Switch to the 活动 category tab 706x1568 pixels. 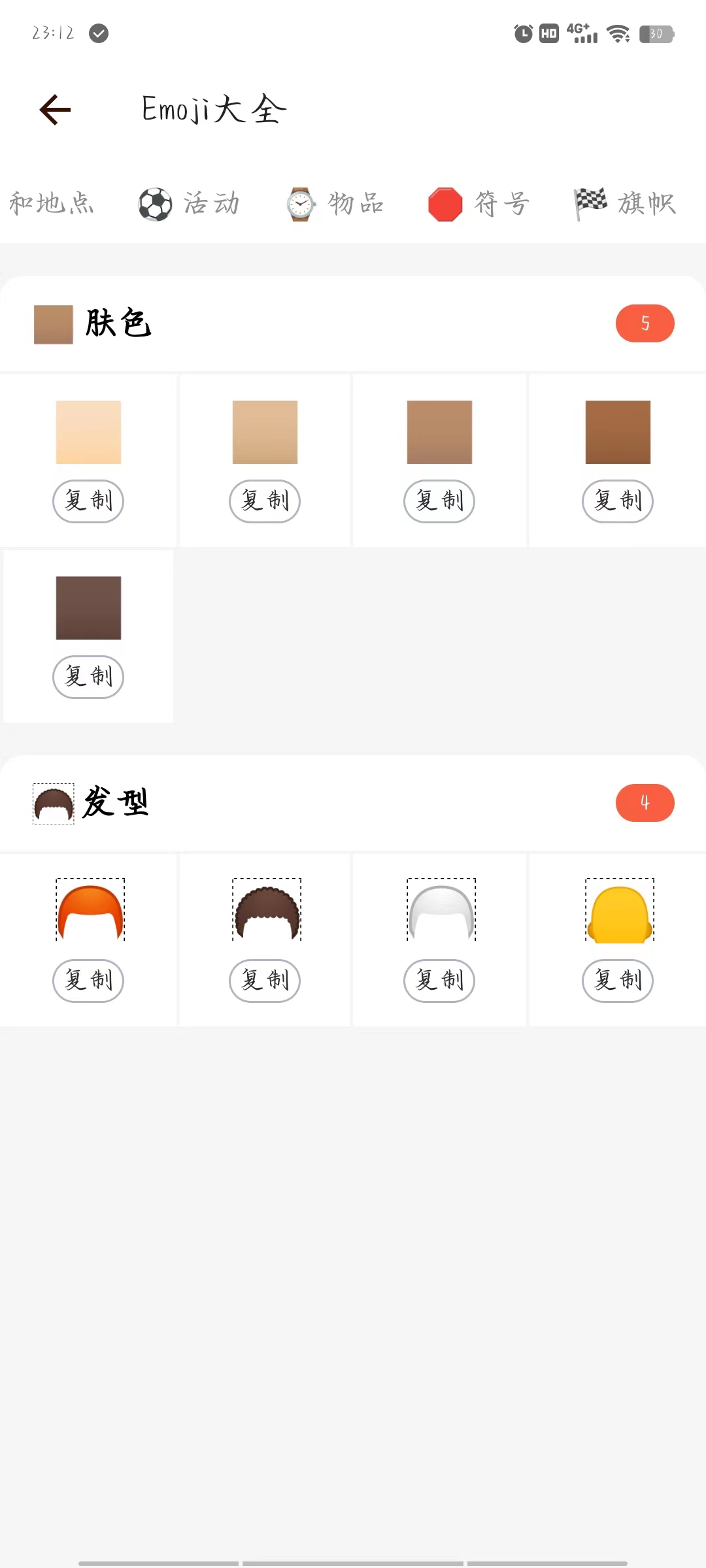[x=189, y=204]
